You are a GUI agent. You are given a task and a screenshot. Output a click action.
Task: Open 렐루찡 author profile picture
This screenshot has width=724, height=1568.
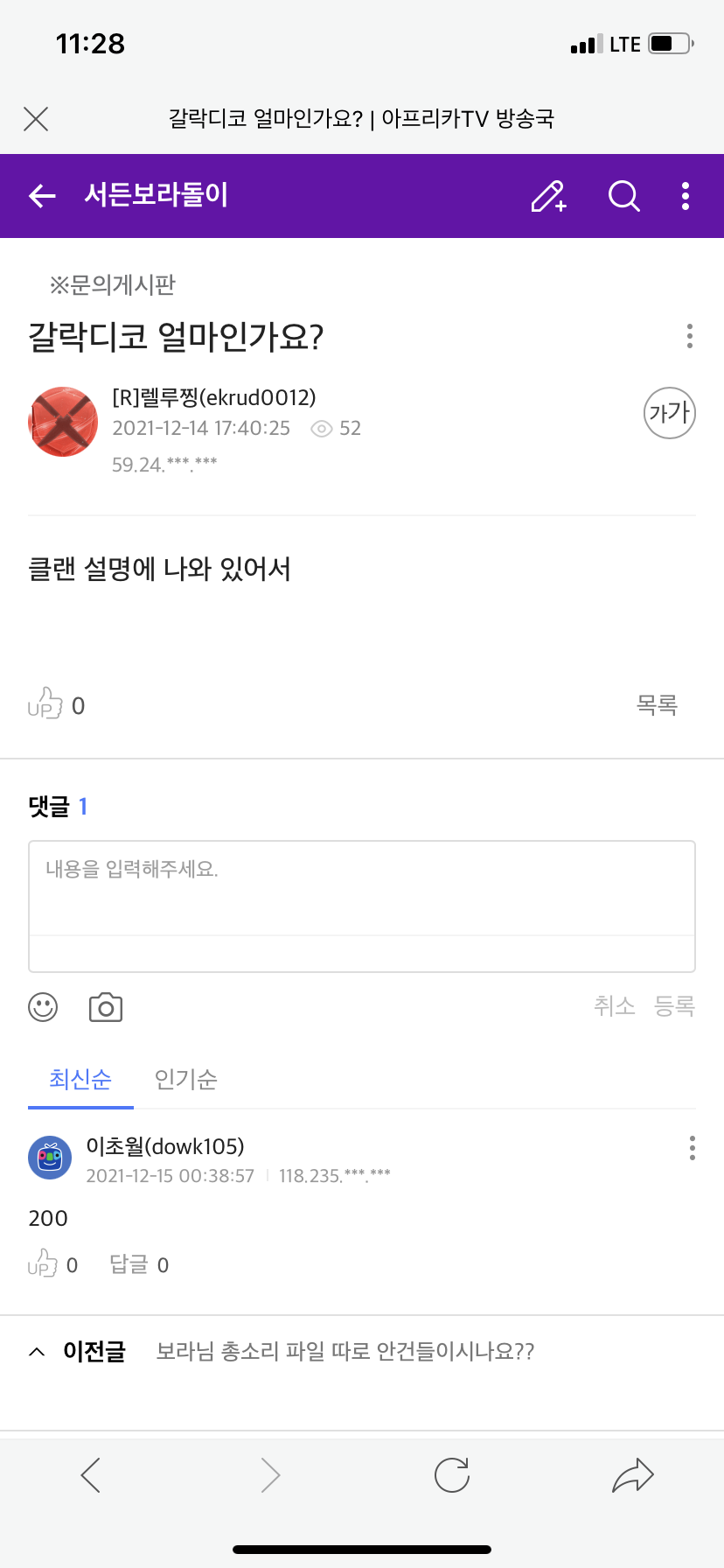pyautogui.click(x=63, y=422)
